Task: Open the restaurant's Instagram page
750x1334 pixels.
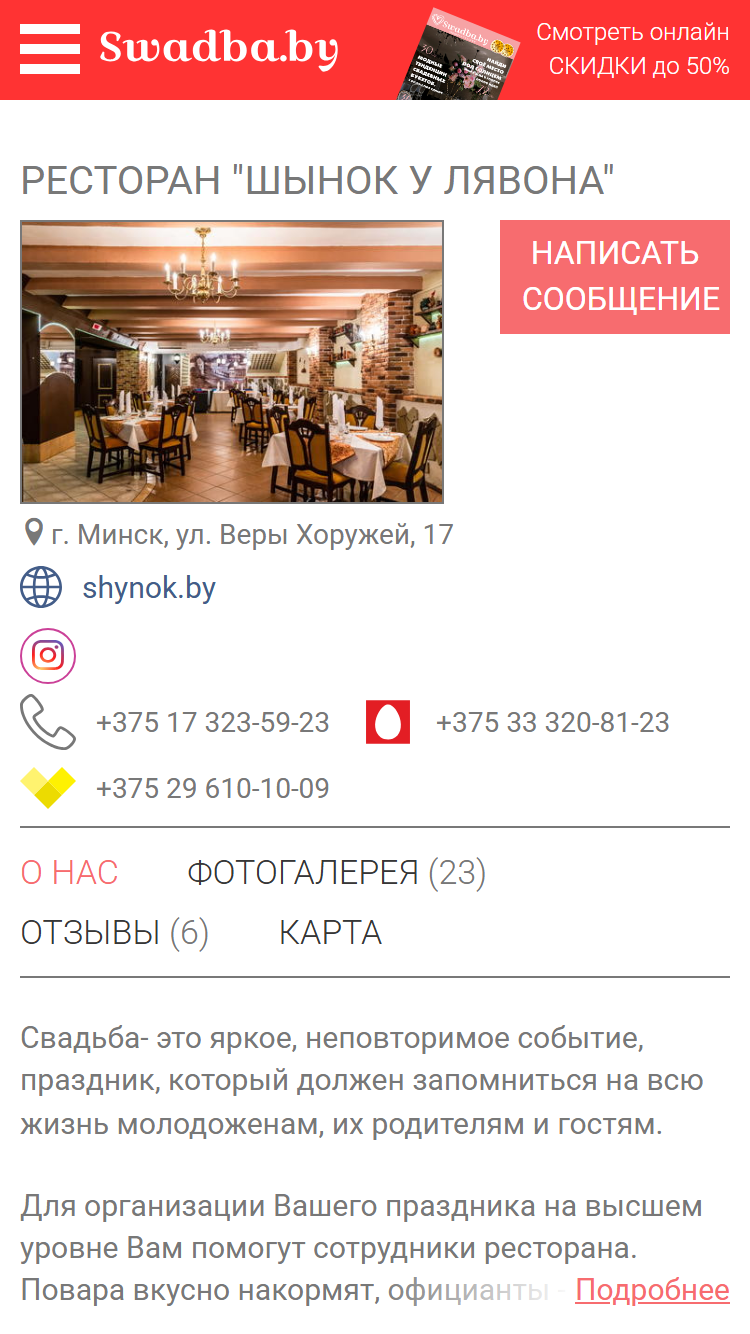Action: tap(48, 656)
